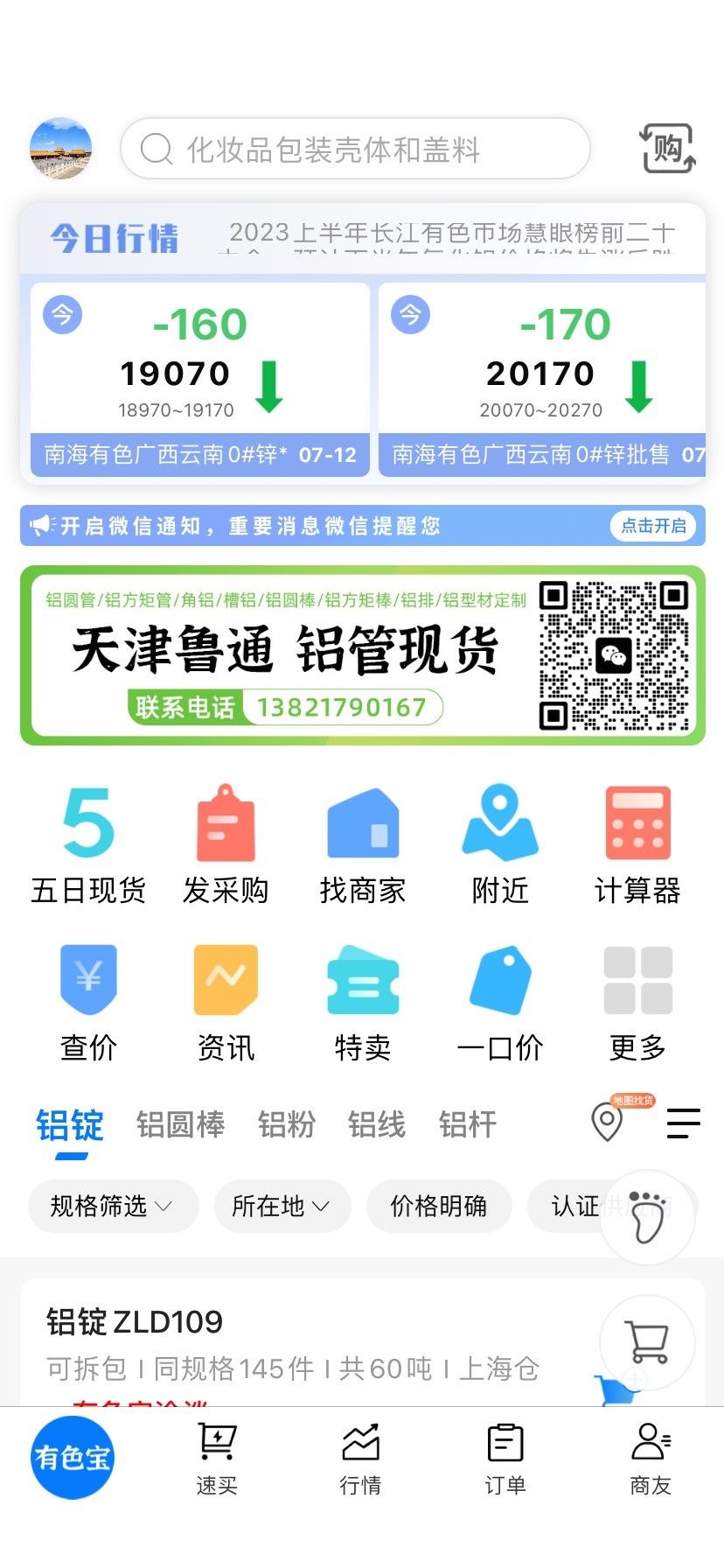Expand the 所在地 dropdown
The height and width of the screenshot is (1568, 724).
pos(282,1206)
